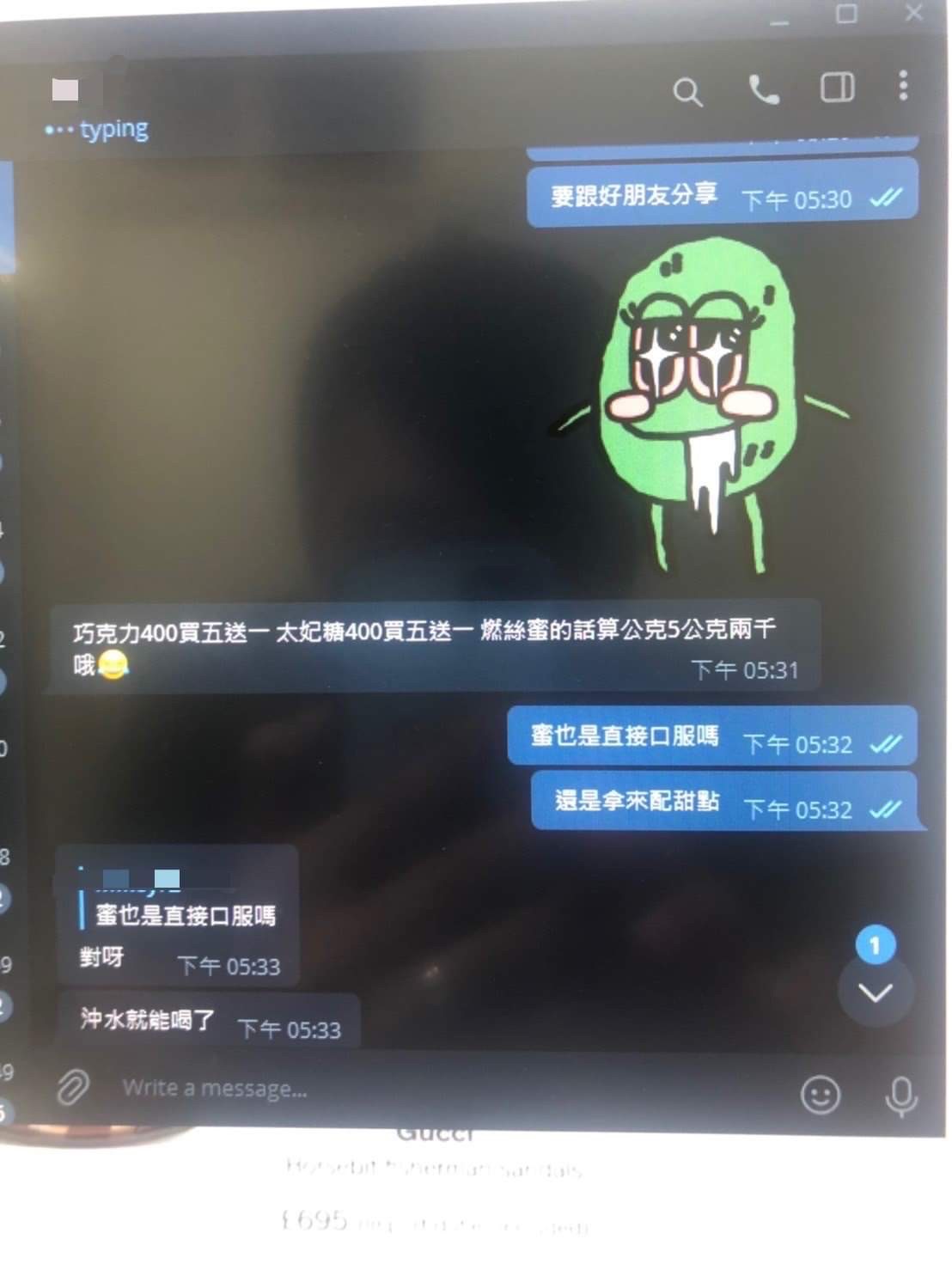
Task: Maximize the window
Action: pyautogui.click(x=846, y=14)
